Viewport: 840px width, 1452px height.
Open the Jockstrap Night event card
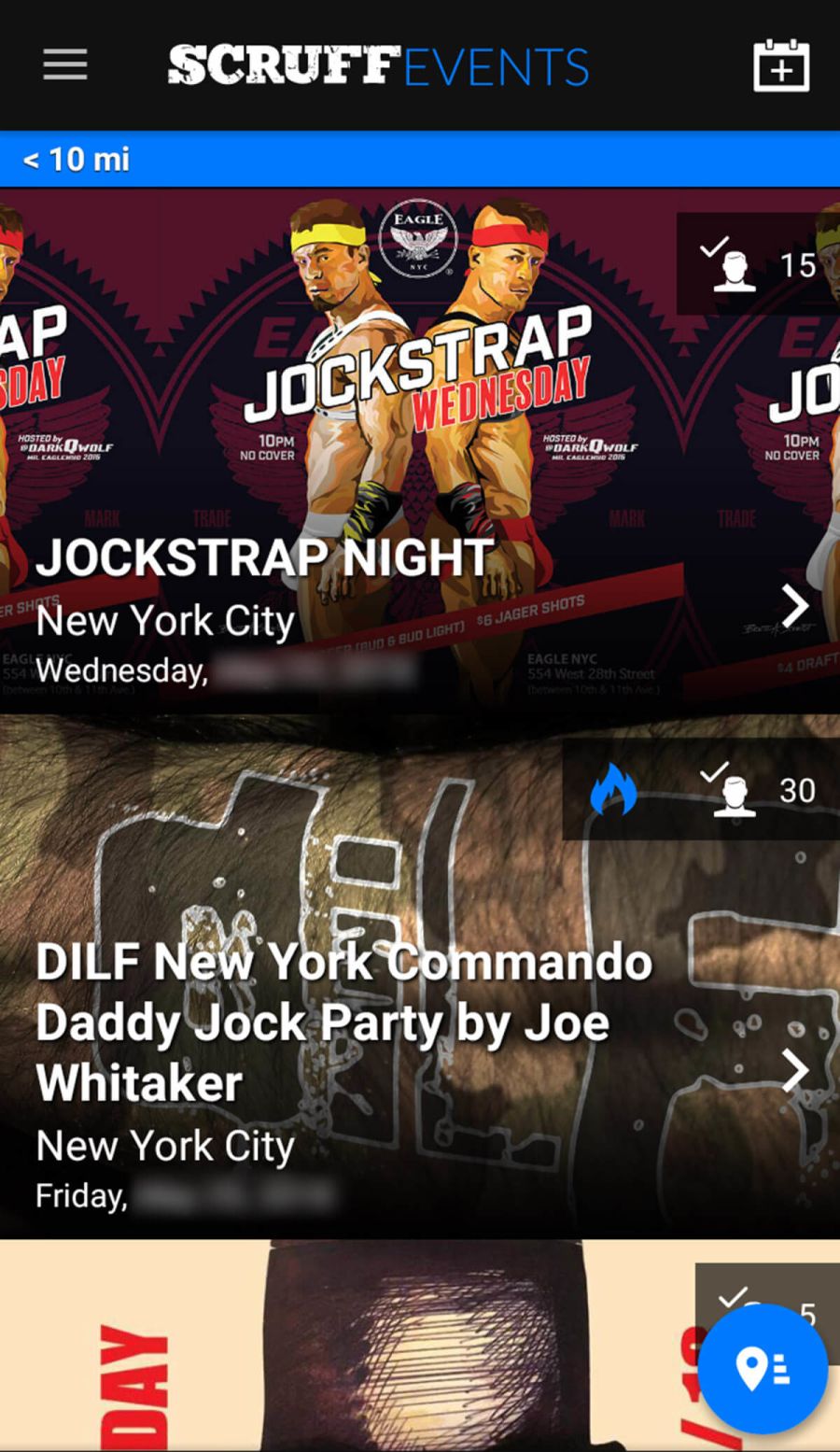(x=420, y=451)
